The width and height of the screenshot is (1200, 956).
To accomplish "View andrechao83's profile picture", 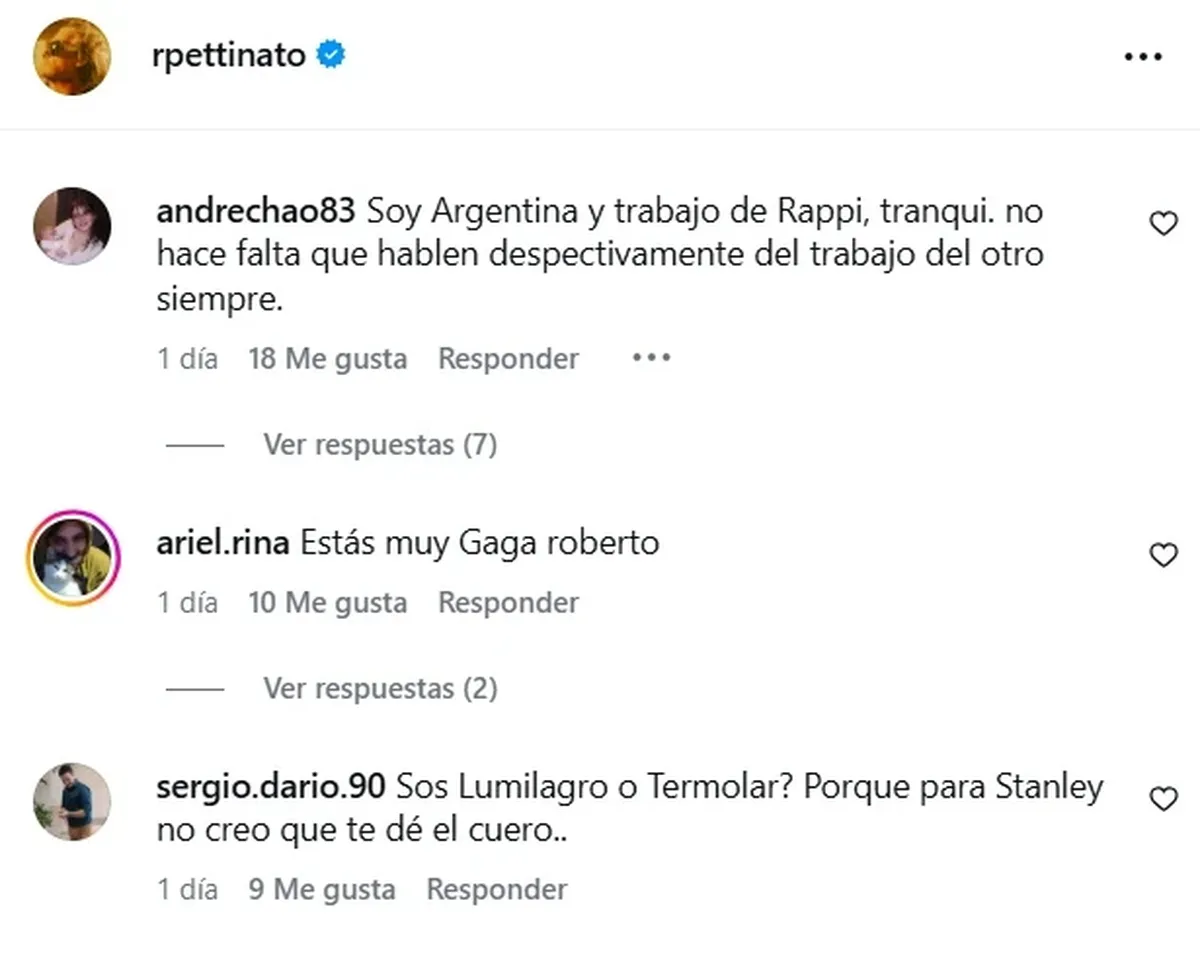I will 72,226.
